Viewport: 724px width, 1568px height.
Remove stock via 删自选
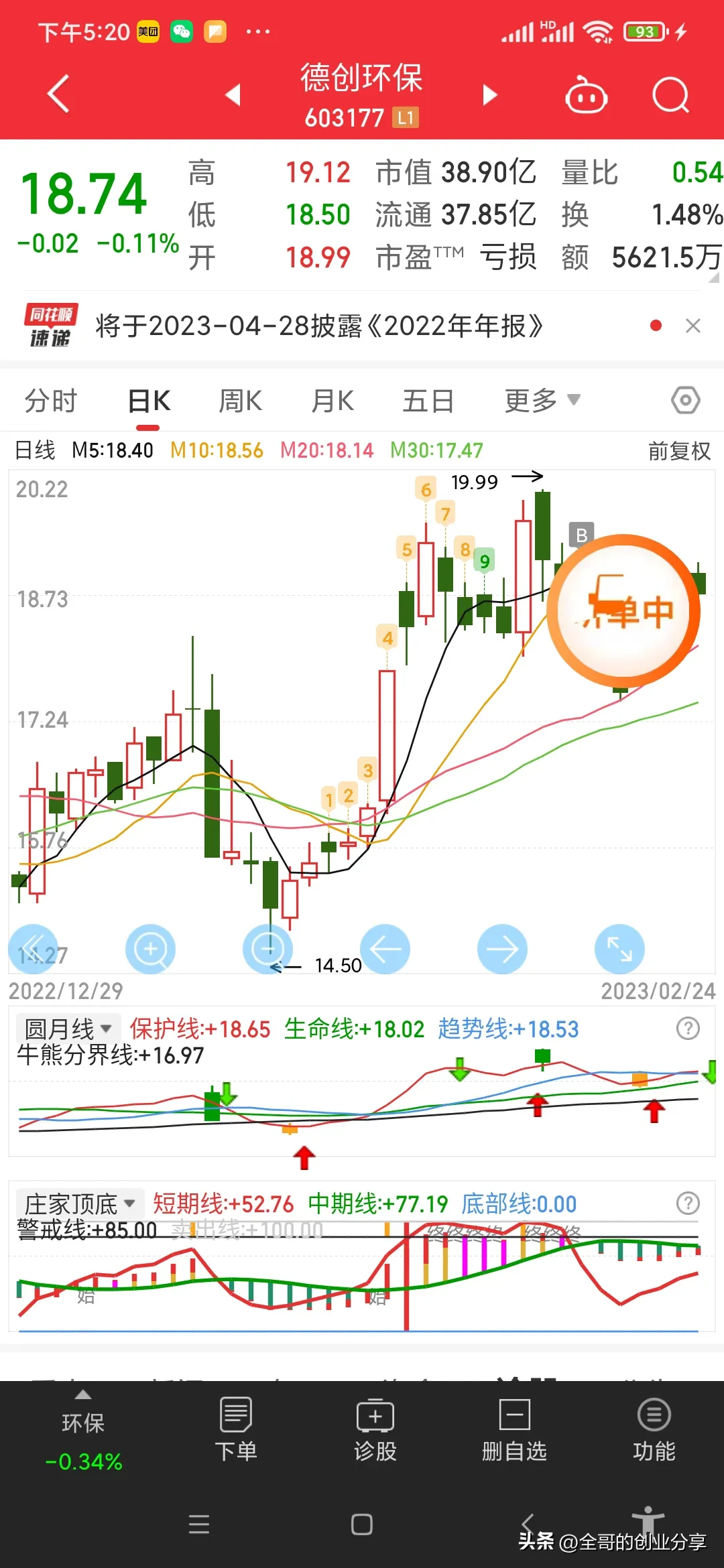(514, 1430)
